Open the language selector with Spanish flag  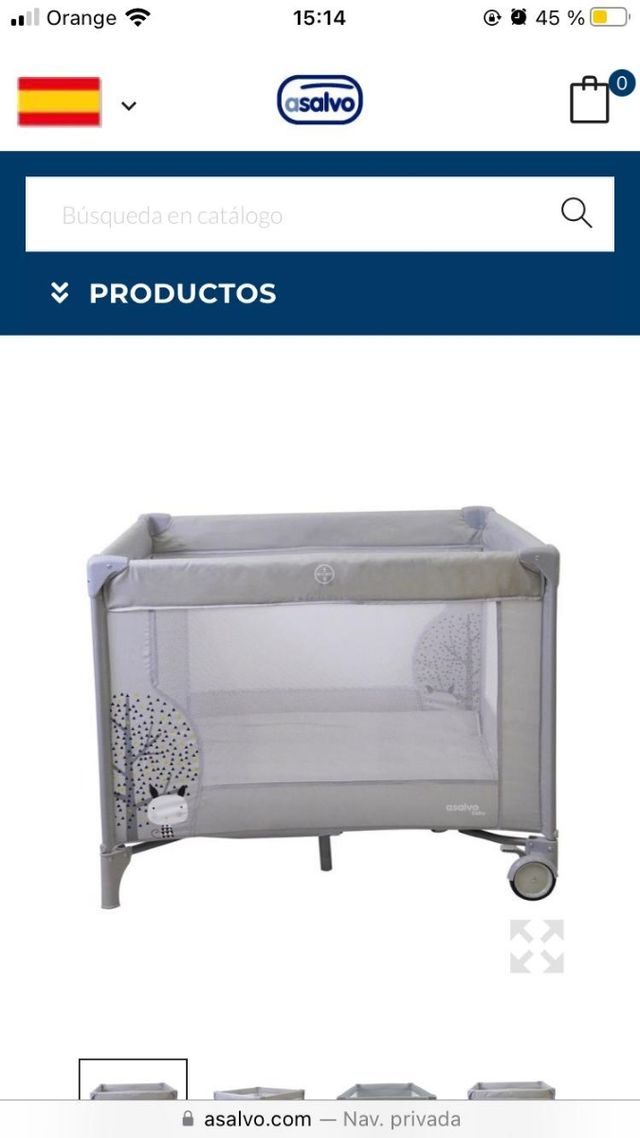pyautogui.click(x=76, y=102)
